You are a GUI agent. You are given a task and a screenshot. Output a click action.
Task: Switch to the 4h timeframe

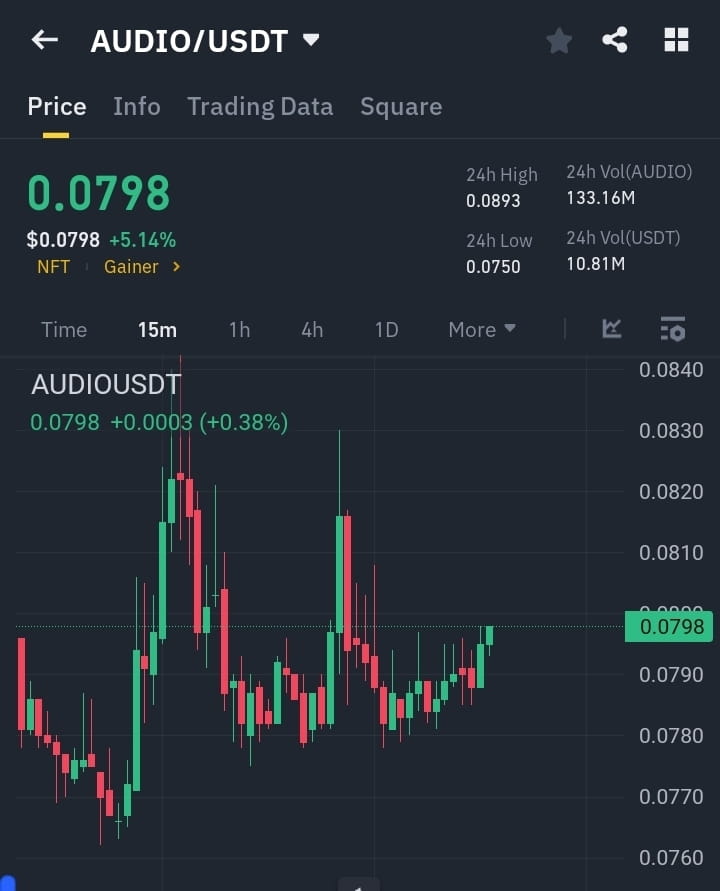pyautogui.click(x=311, y=328)
